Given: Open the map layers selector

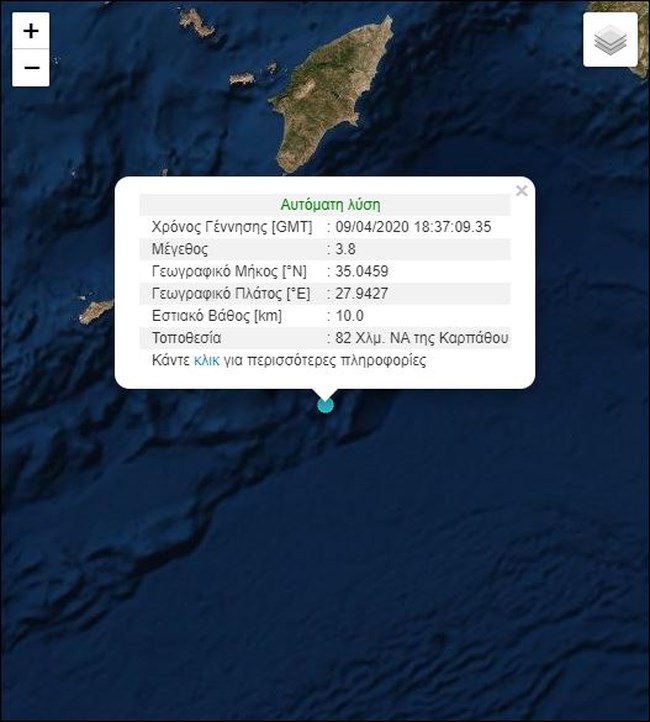Looking at the screenshot, I should coord(610,41).
